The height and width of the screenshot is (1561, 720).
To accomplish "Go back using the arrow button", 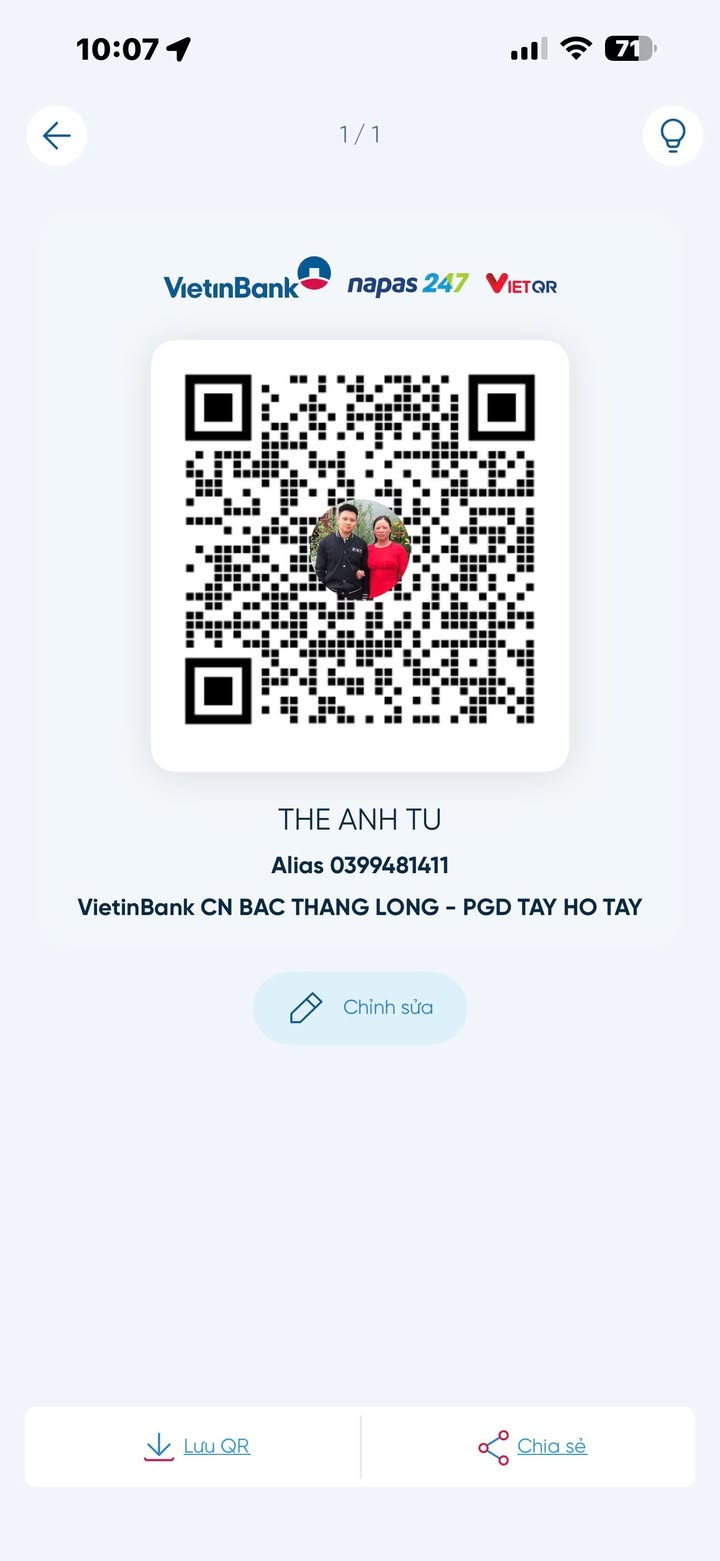I will (57, 135).
